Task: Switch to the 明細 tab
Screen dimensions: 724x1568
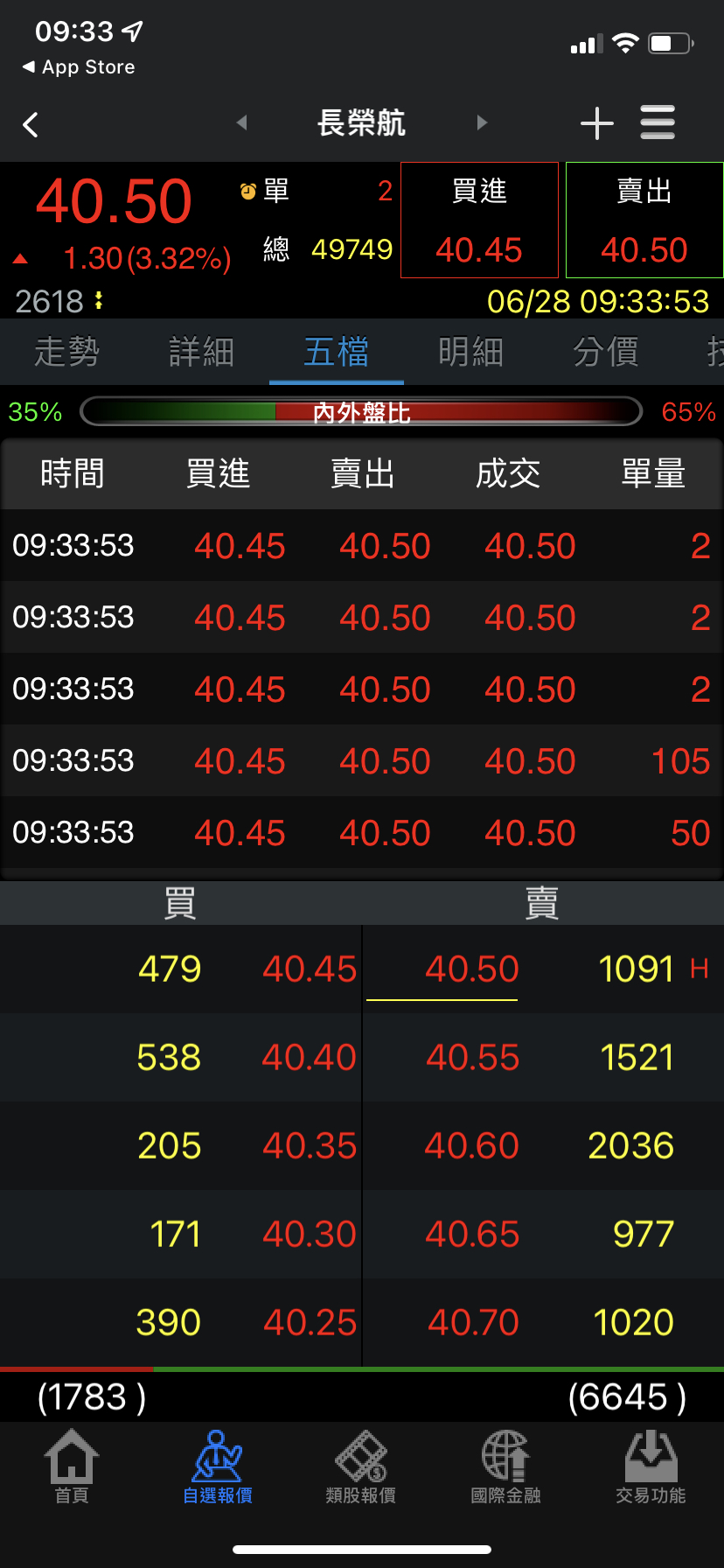Action: pos(471,352)
